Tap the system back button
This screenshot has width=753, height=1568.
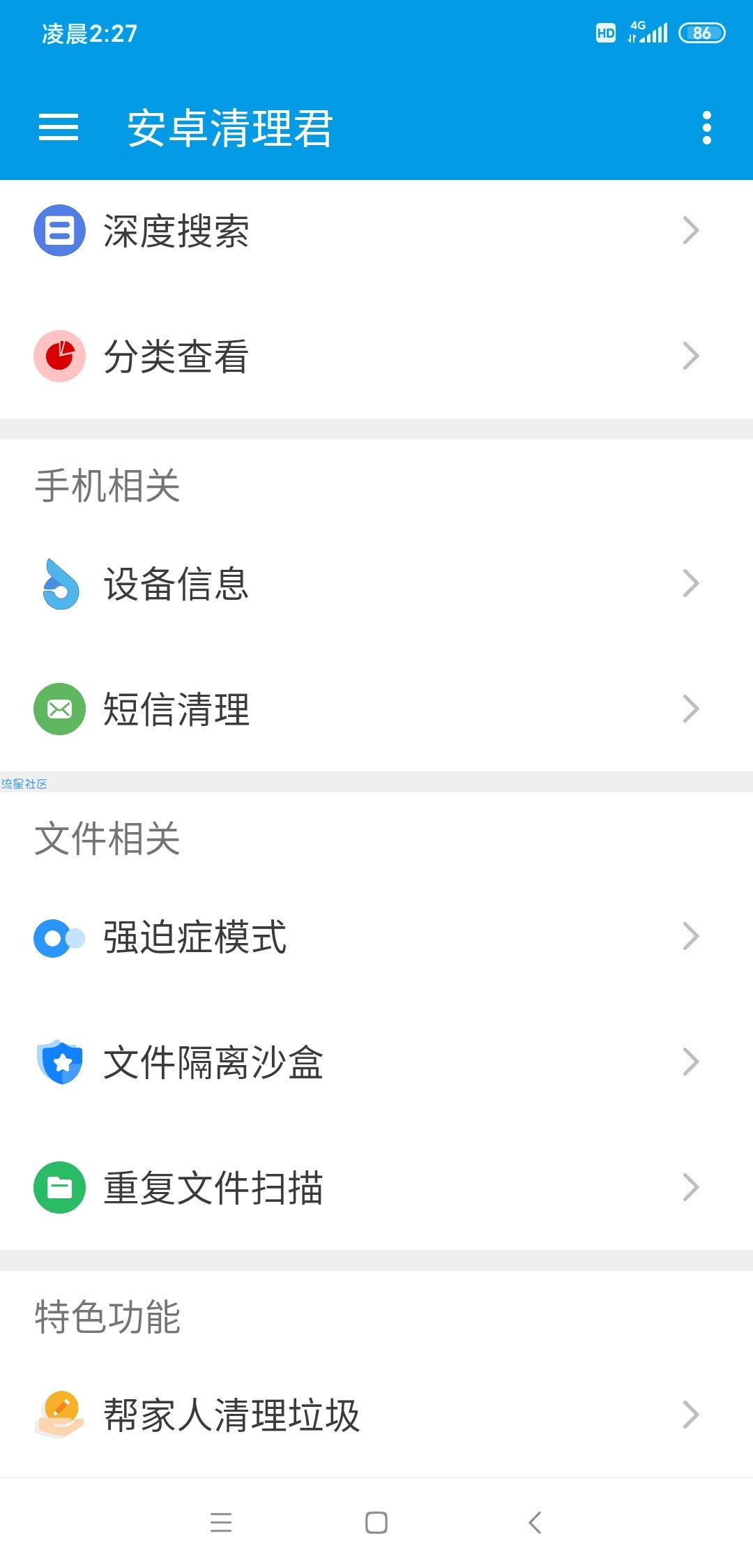535,1522
